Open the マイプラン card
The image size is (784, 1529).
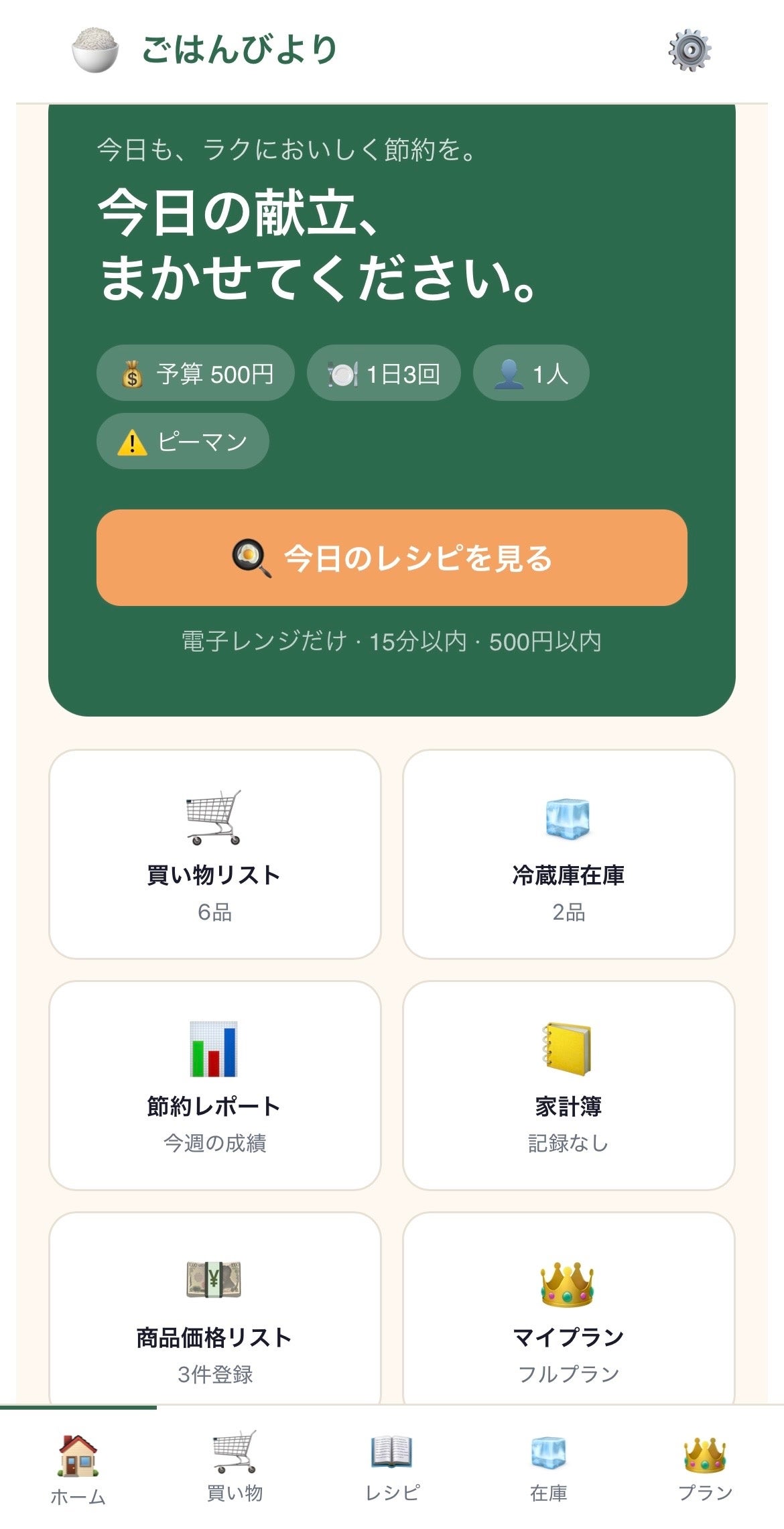[x=568, y=1314]
